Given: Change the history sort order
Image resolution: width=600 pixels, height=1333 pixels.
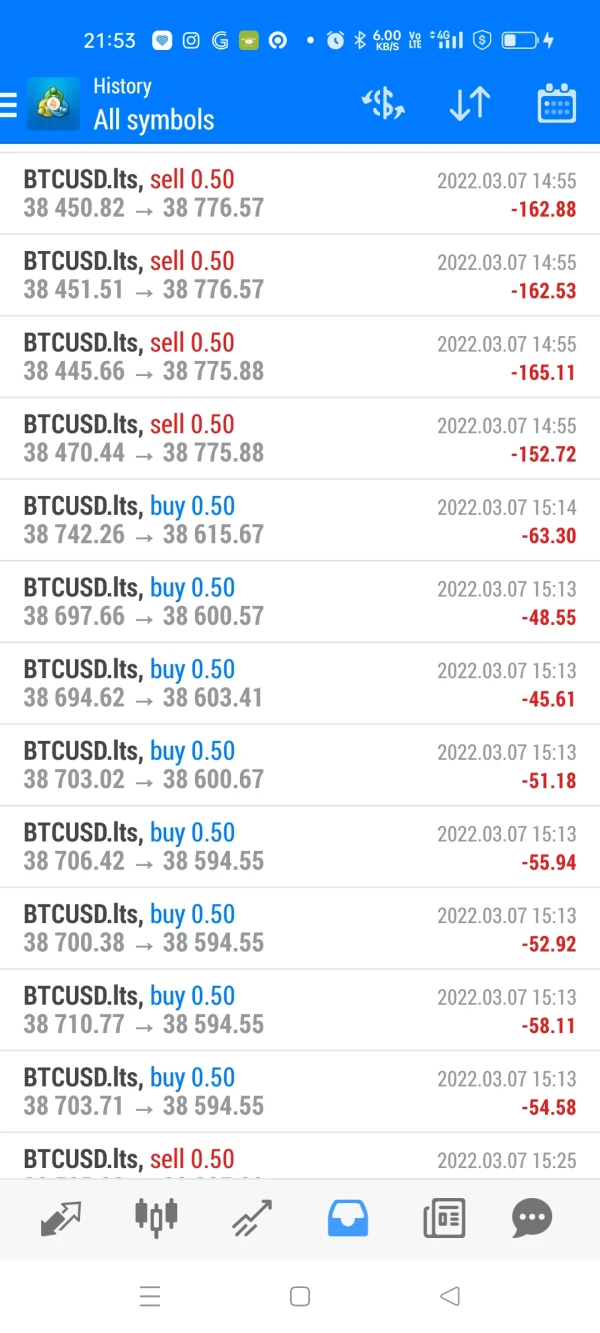Looking at the screenshot, I should 469,104.
